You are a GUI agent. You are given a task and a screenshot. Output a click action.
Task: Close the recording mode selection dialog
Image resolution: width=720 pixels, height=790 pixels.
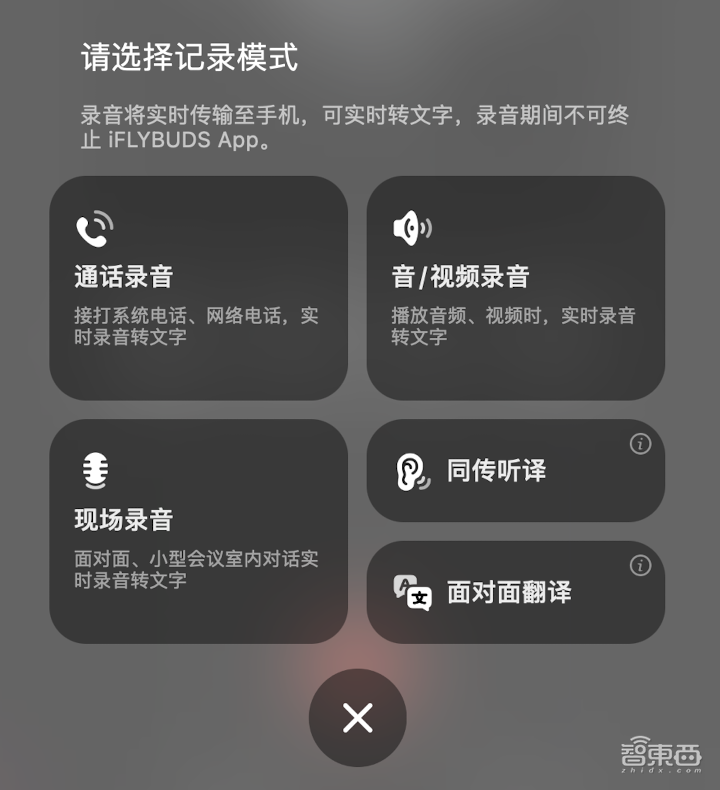357,718
